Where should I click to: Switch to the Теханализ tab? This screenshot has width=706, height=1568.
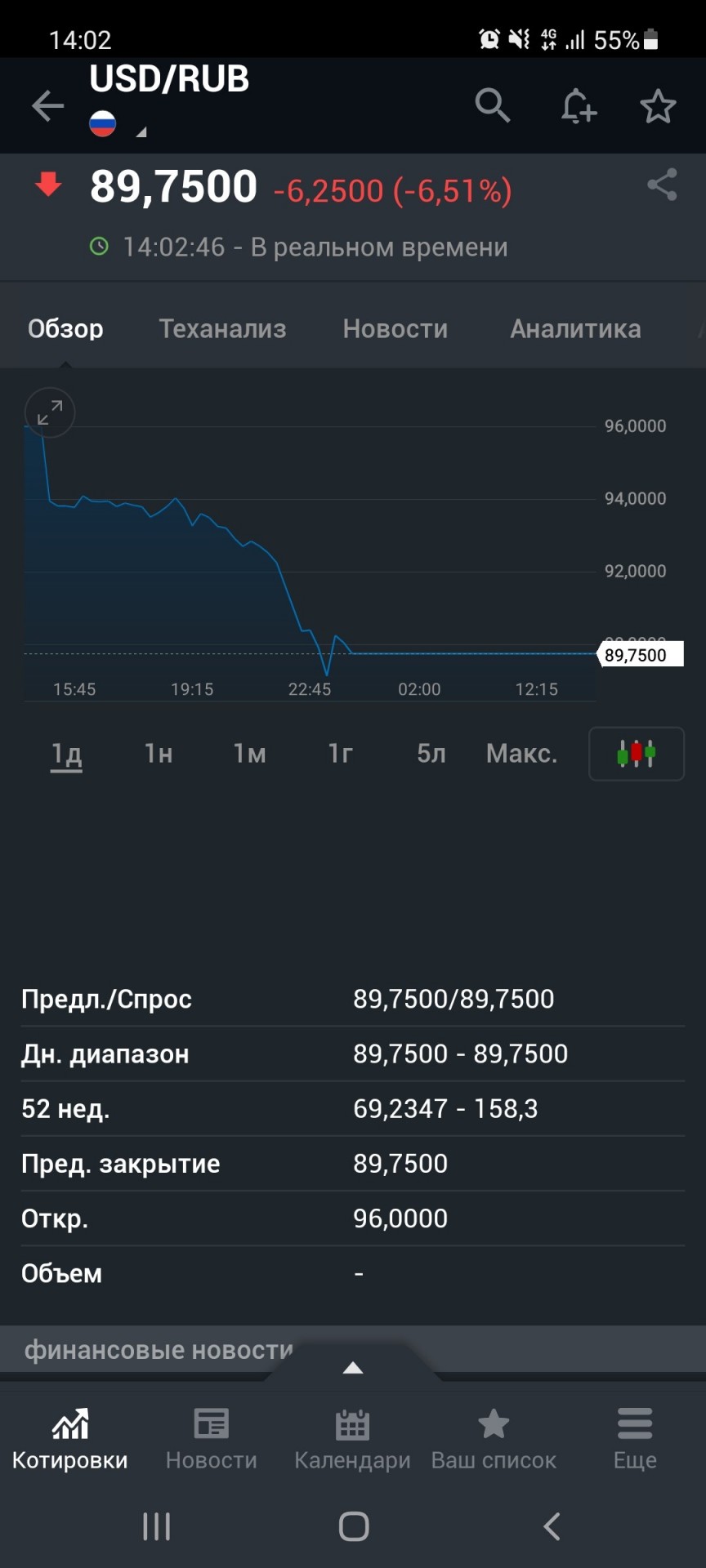pyautogui.click(x=222, y=328)
